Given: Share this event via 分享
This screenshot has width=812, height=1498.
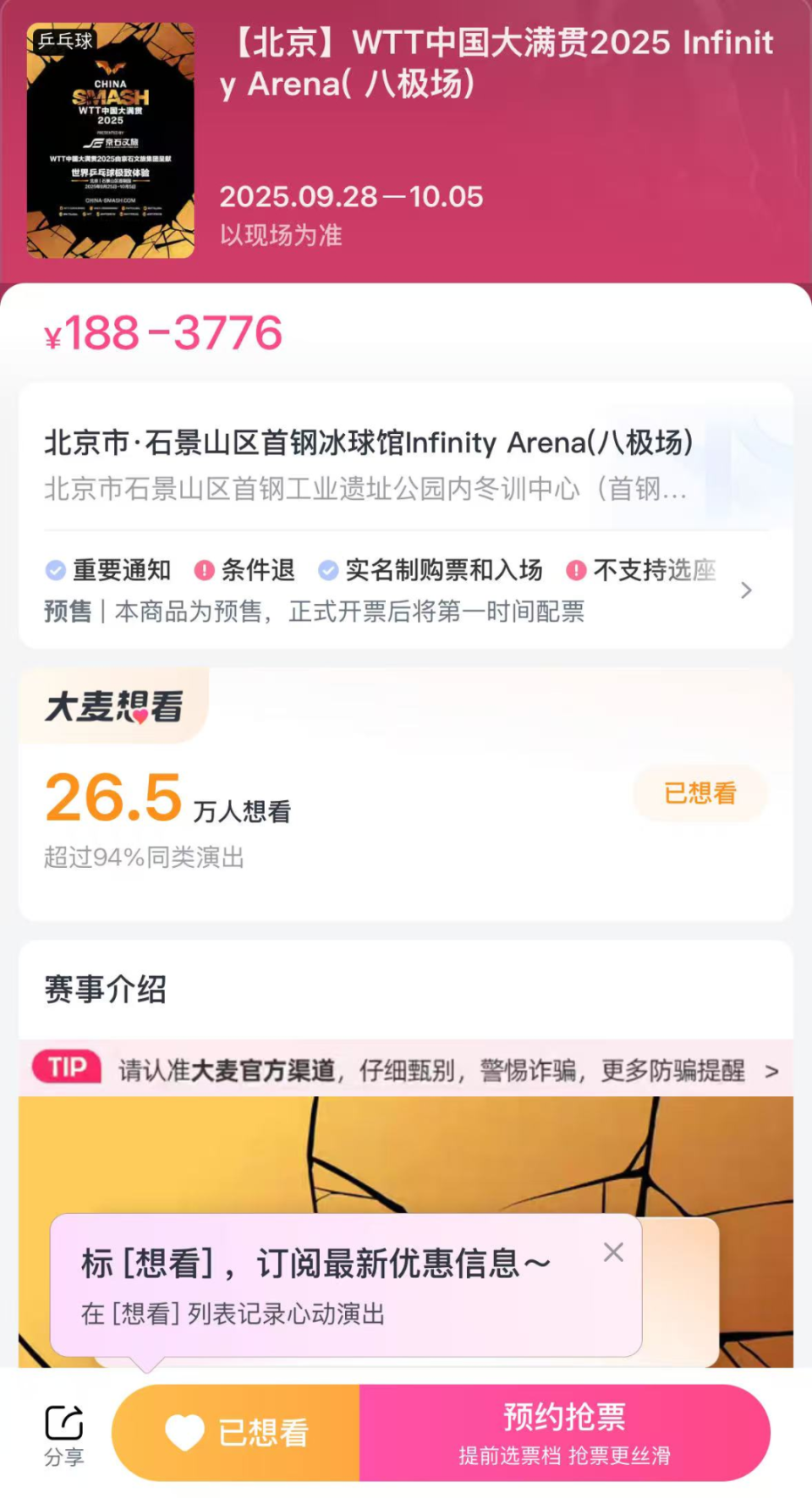Looking at the screenshot, I should tap(64, 1433).
